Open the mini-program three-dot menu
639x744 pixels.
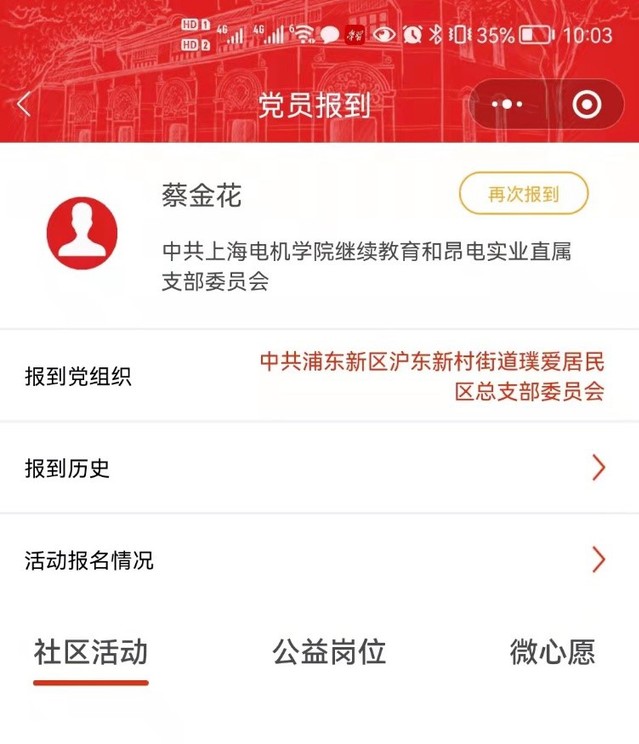point(509,104)
